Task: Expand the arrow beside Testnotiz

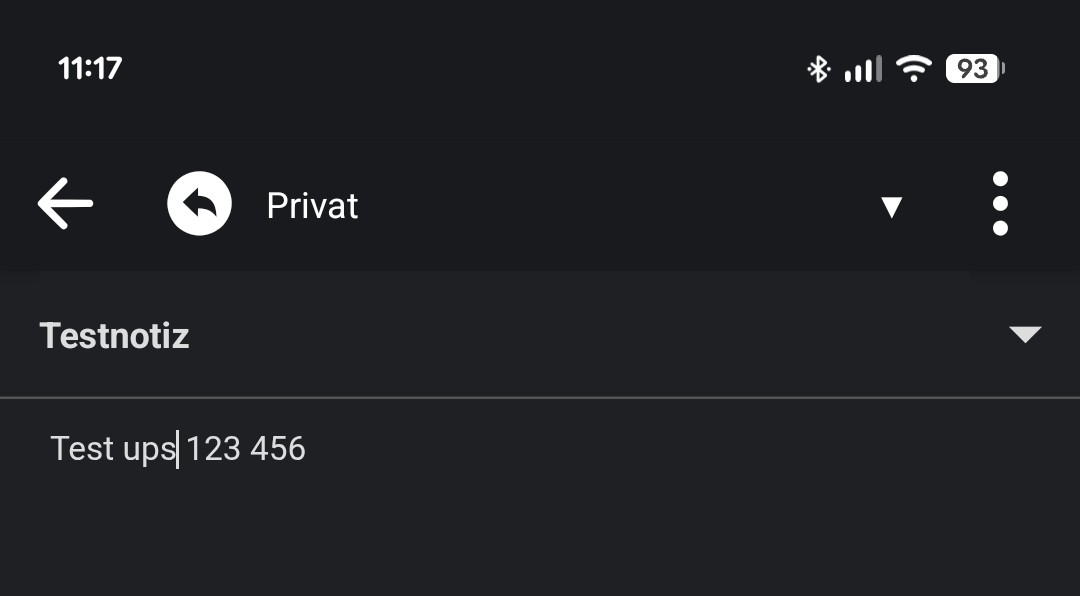Action: coord(1025,334)
